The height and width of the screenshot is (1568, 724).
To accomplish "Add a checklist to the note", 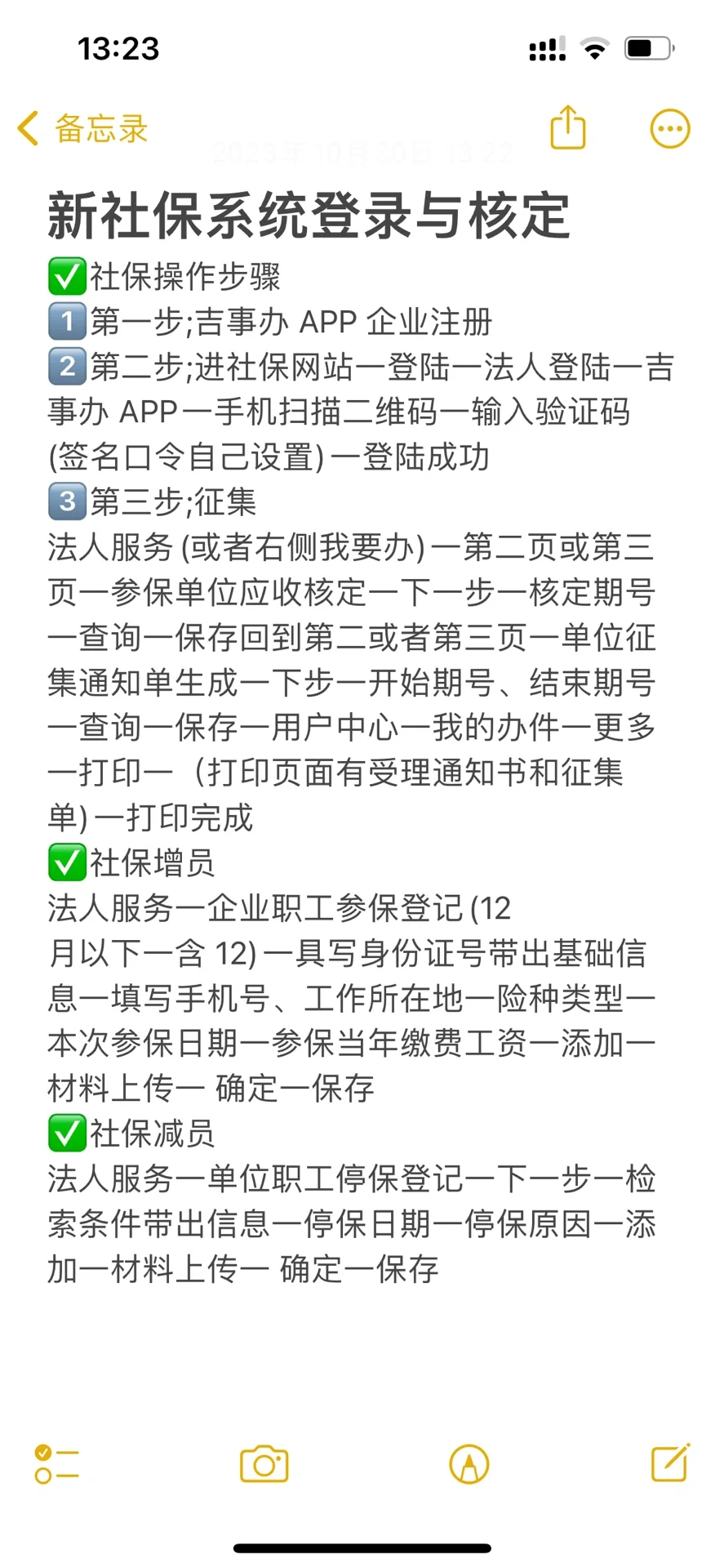I will [56, 1463].
